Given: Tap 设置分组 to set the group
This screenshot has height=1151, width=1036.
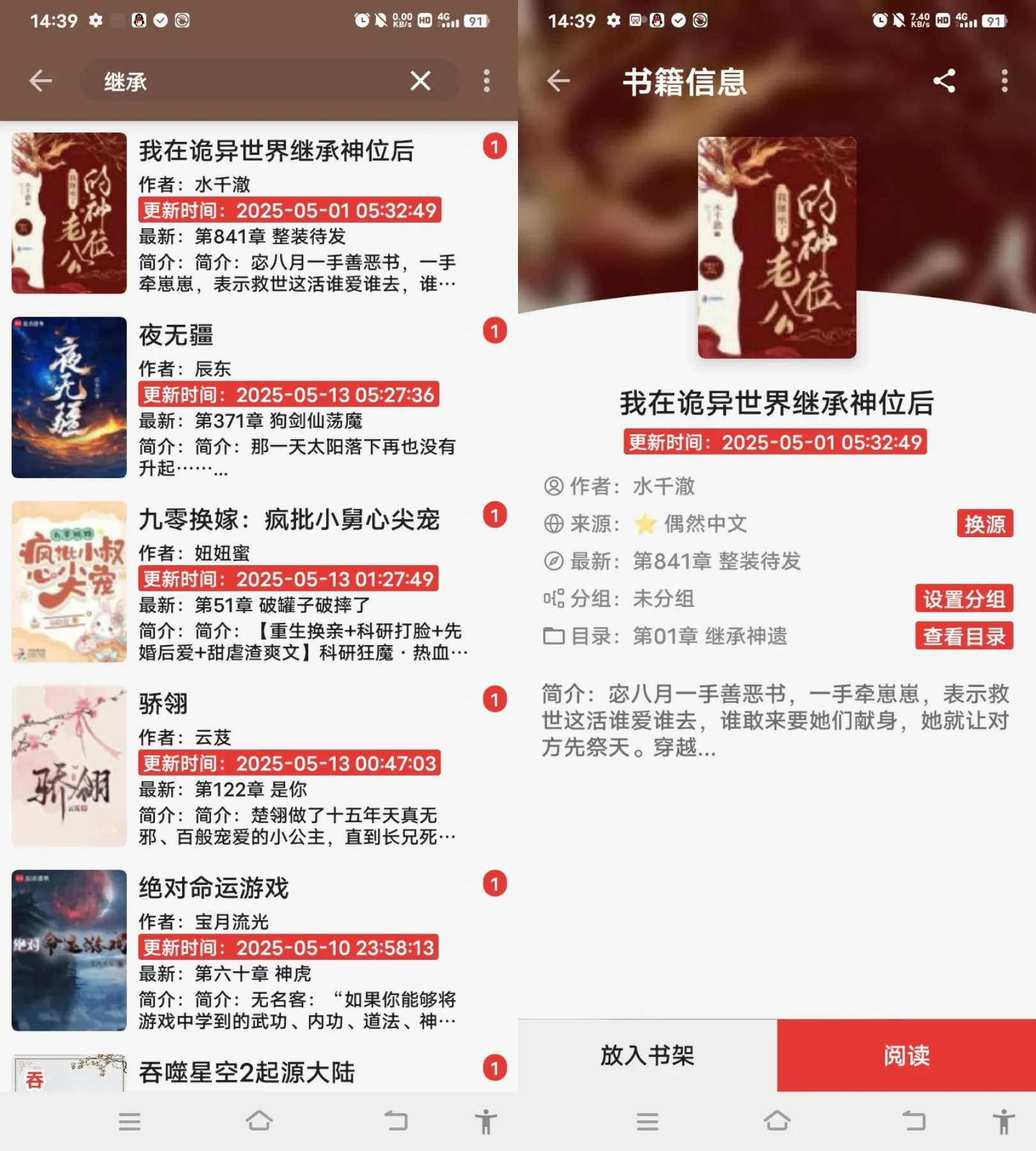Looking at the screenshot, I should pyautogui.click(x=963, y=599).
